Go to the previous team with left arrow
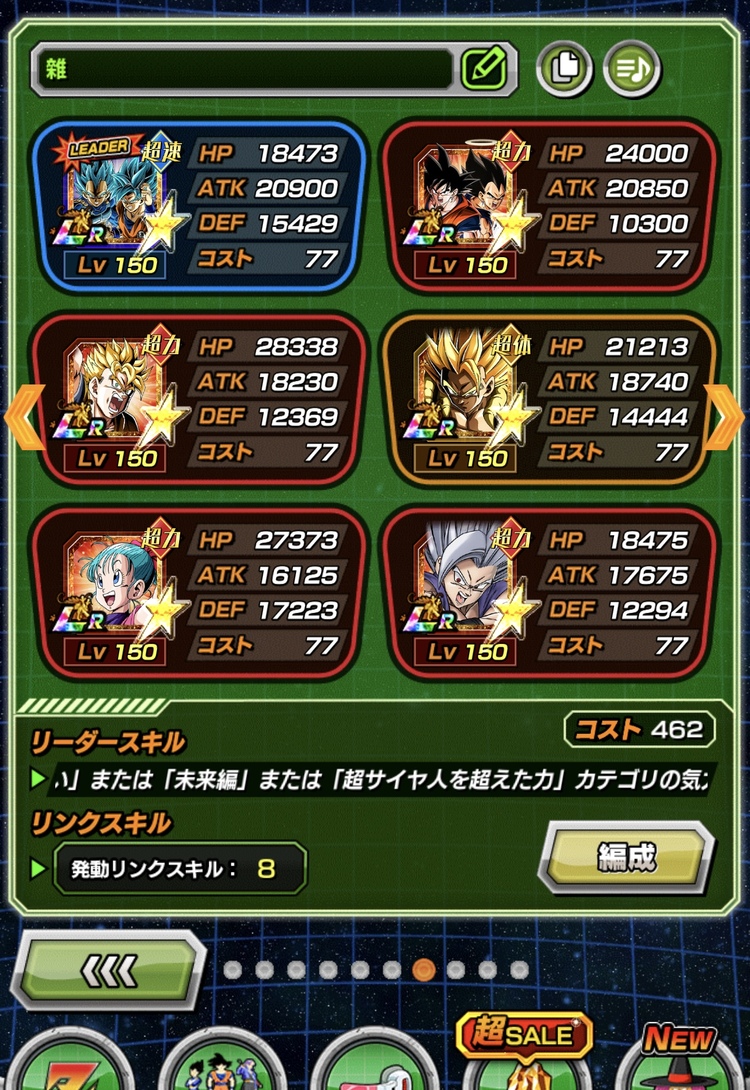Viewport: 750px width, 1090px height. pos(23,416)
